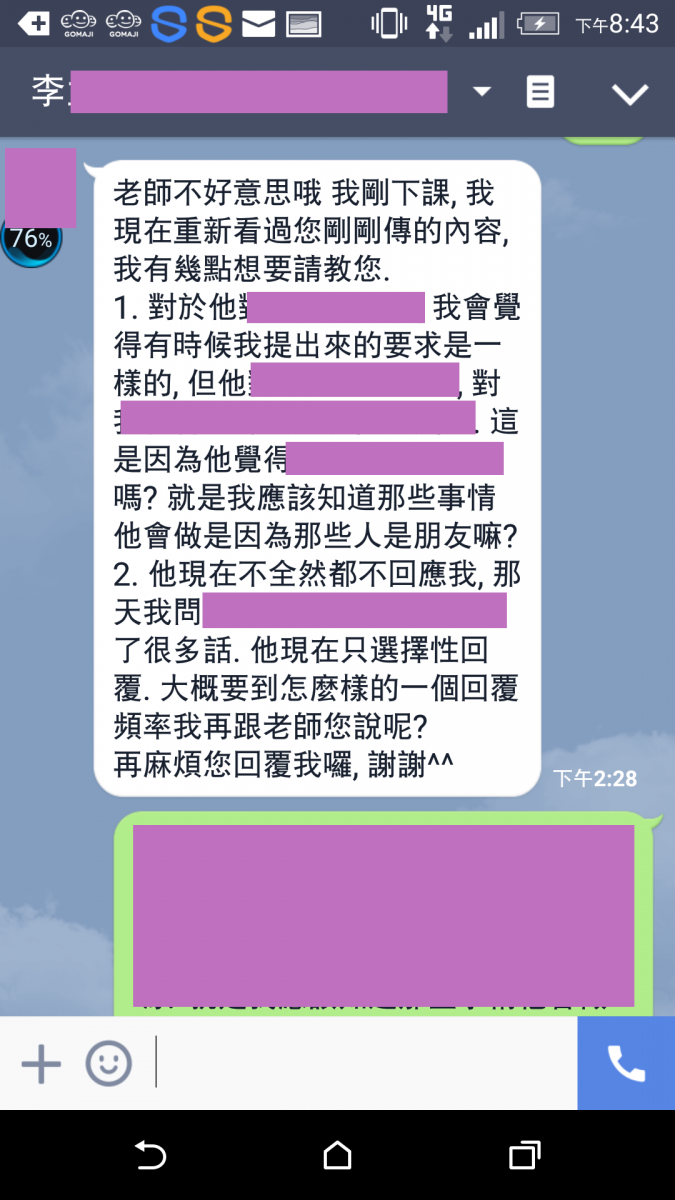Open the emoji sticker picker
Image resolution: width=675 pixels, height=1200 pixels.
point(108,1064)
